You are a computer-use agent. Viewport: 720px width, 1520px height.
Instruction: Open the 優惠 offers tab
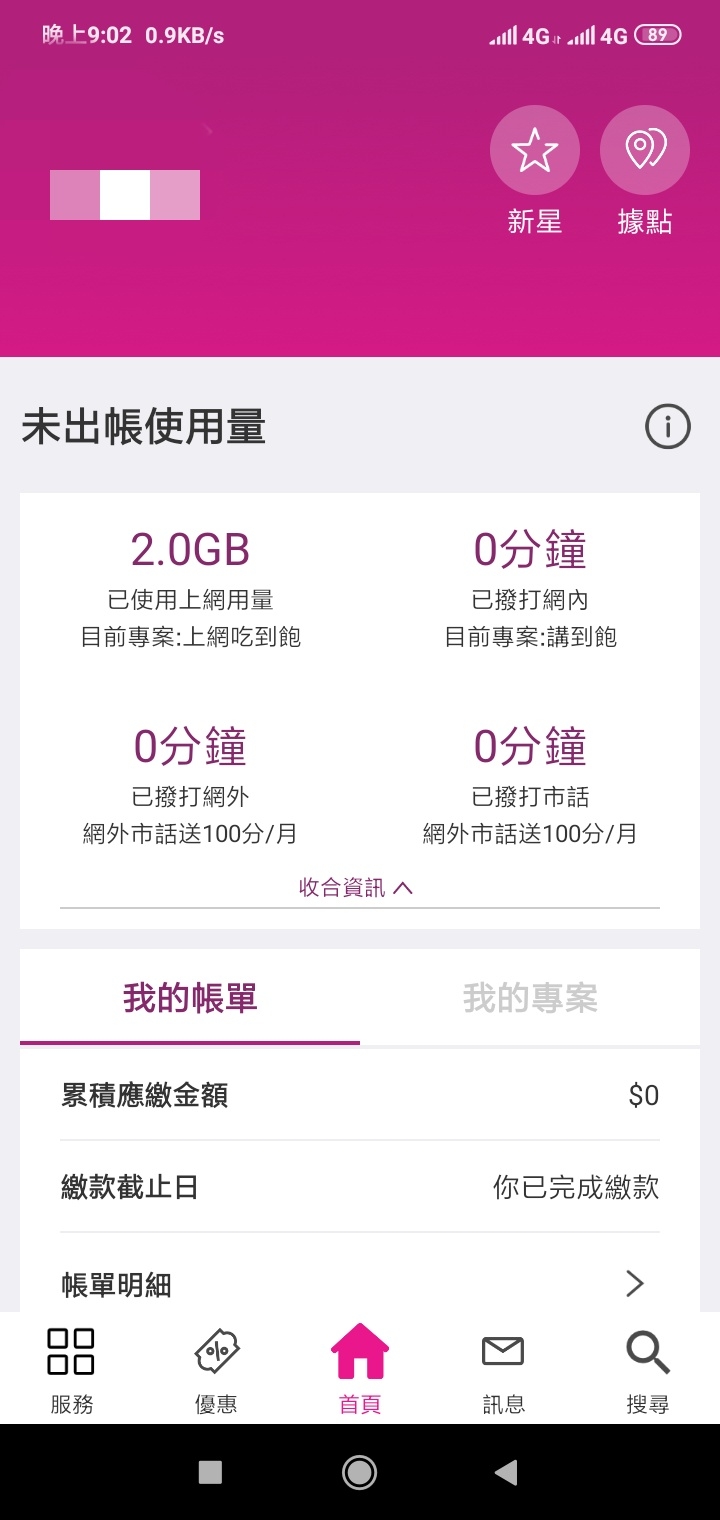tap(216, 1368)
